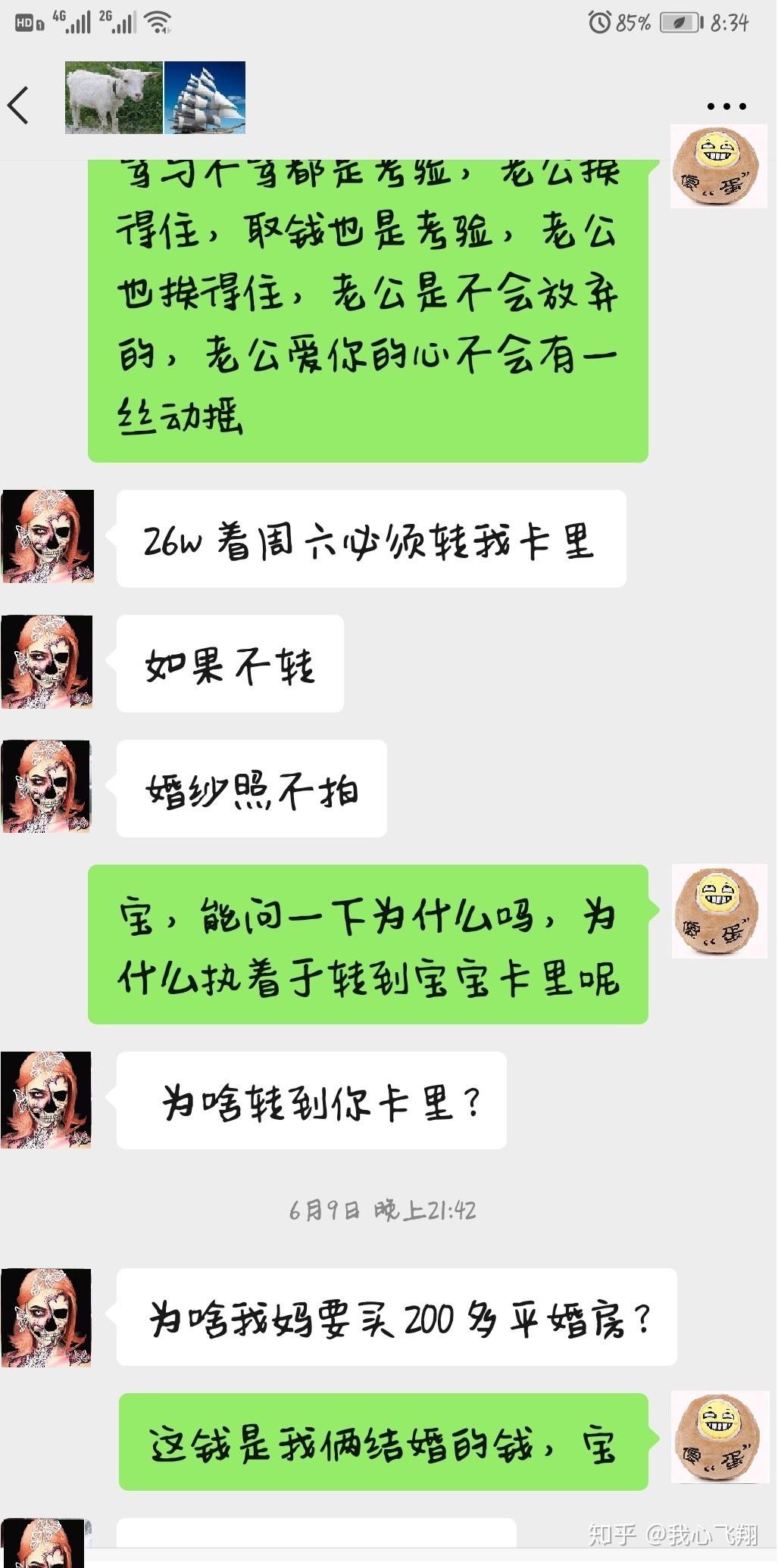Viewport: 778px width, 1568px height.
Task: View profile from avatar beside '为啥转到你卡里?'
Action: [47, 1100]
